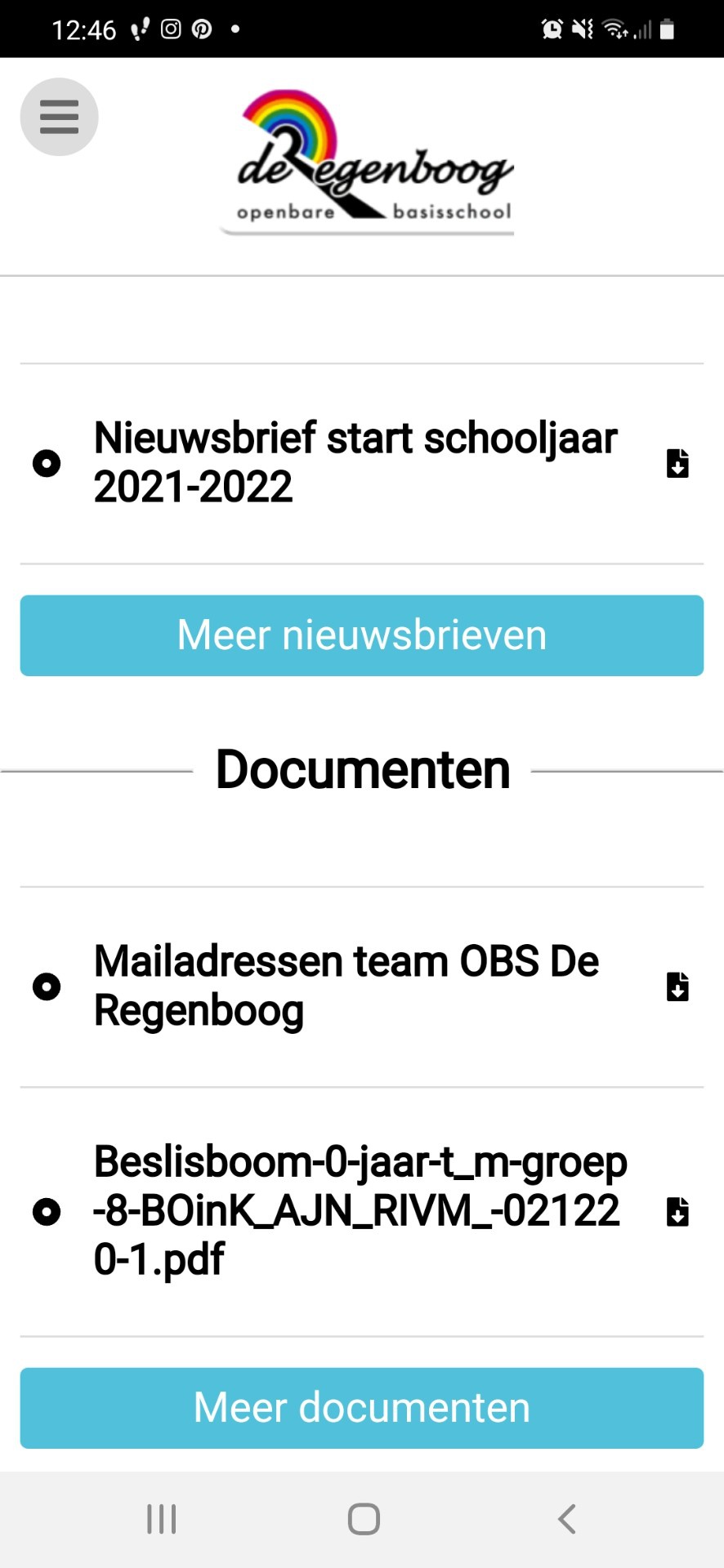Image resolution: width=724 pixels, height=1568 pixels.
Task: Download the Nieuwsbrief start schooljaar file
Action: [x=677, y=463]
